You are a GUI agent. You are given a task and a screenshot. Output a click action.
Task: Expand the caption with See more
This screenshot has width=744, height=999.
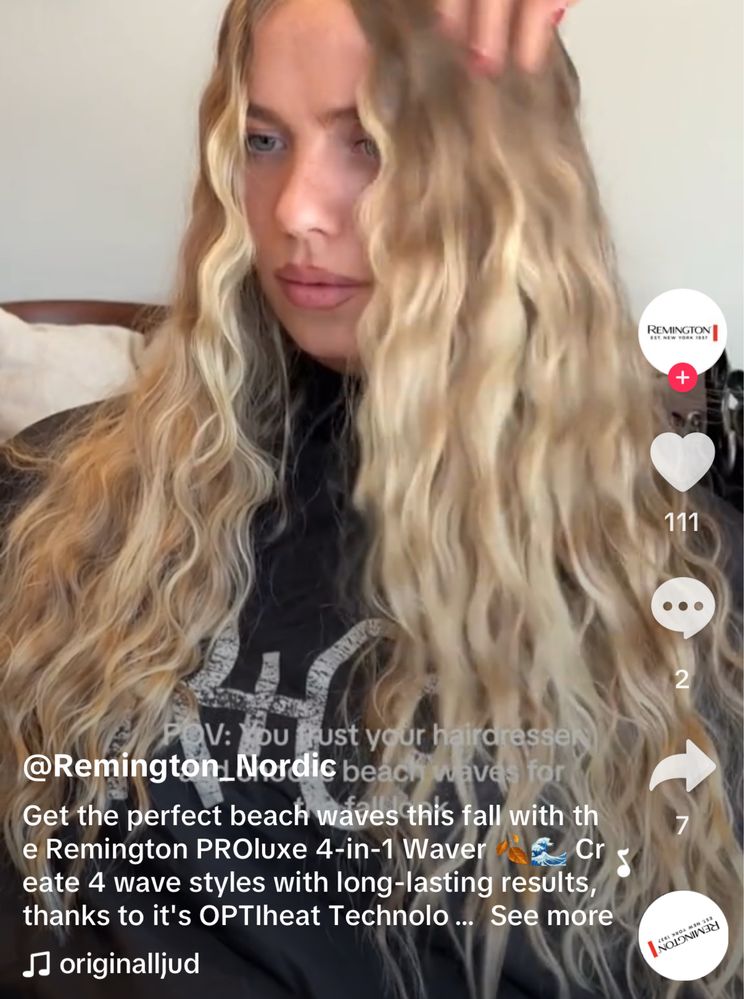tap(551, 915)
